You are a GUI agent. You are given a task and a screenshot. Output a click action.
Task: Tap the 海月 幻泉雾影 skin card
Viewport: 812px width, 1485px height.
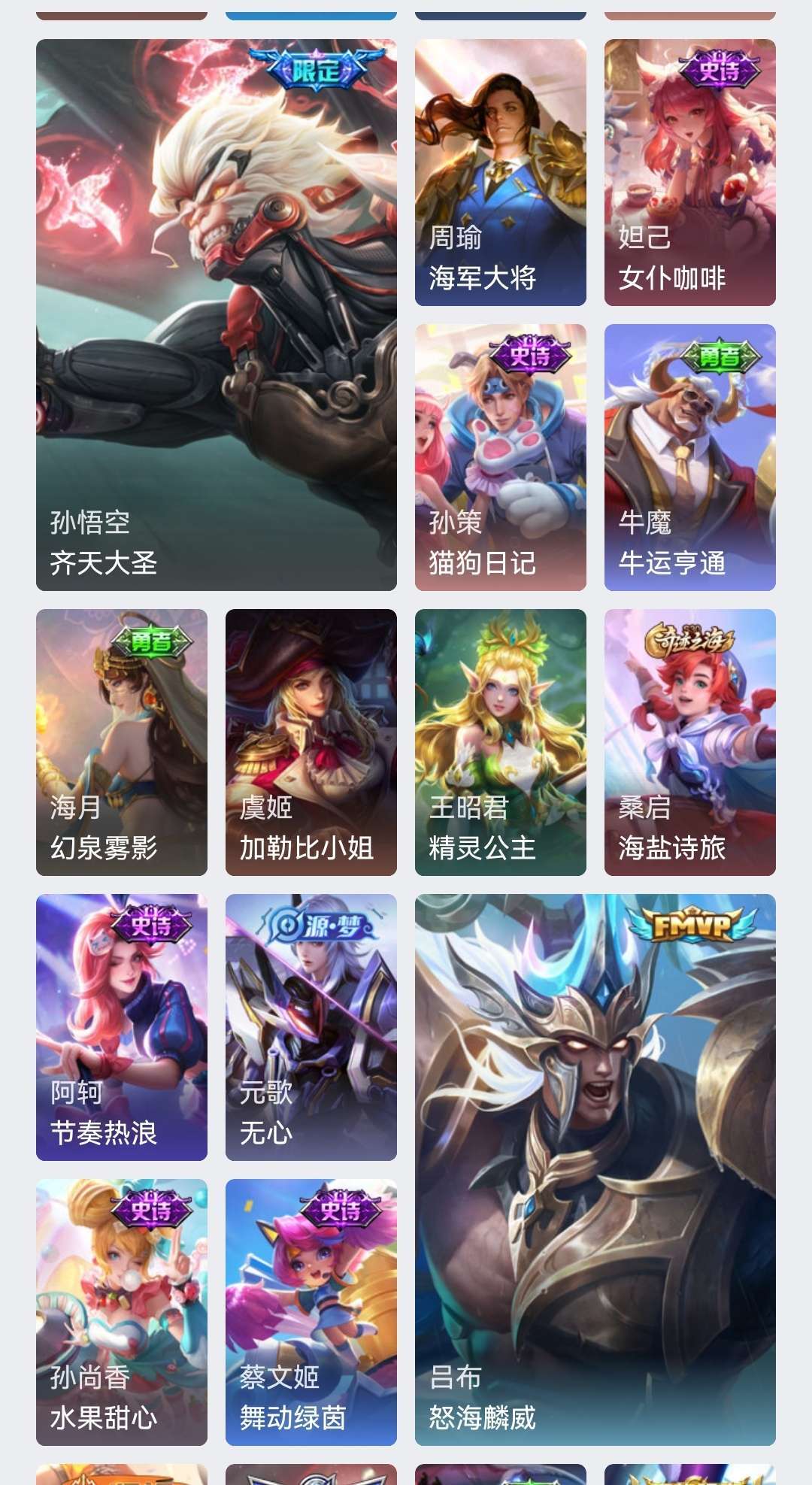pos(122,742)
